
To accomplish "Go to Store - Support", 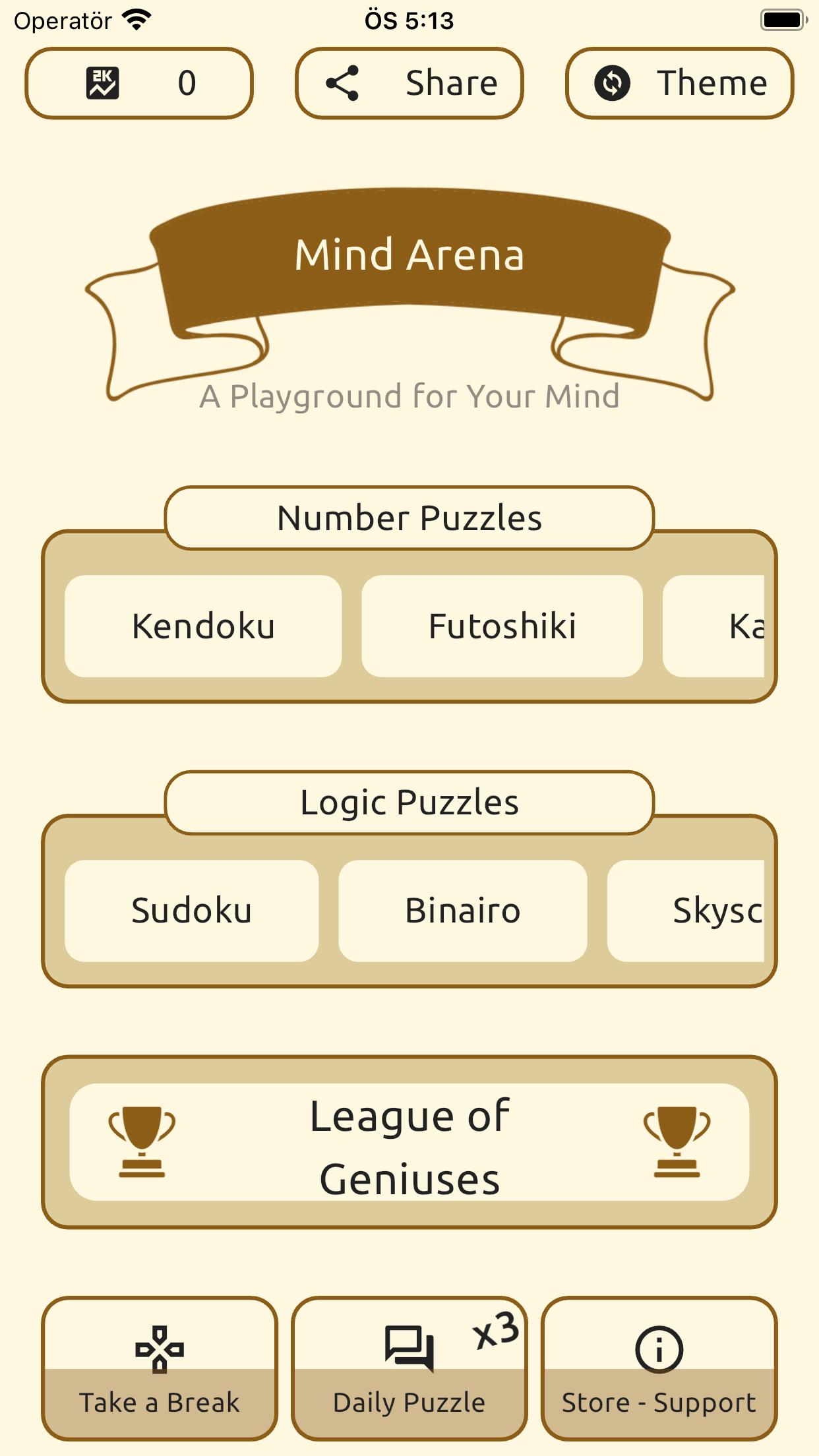I will tap(659, 1369).
